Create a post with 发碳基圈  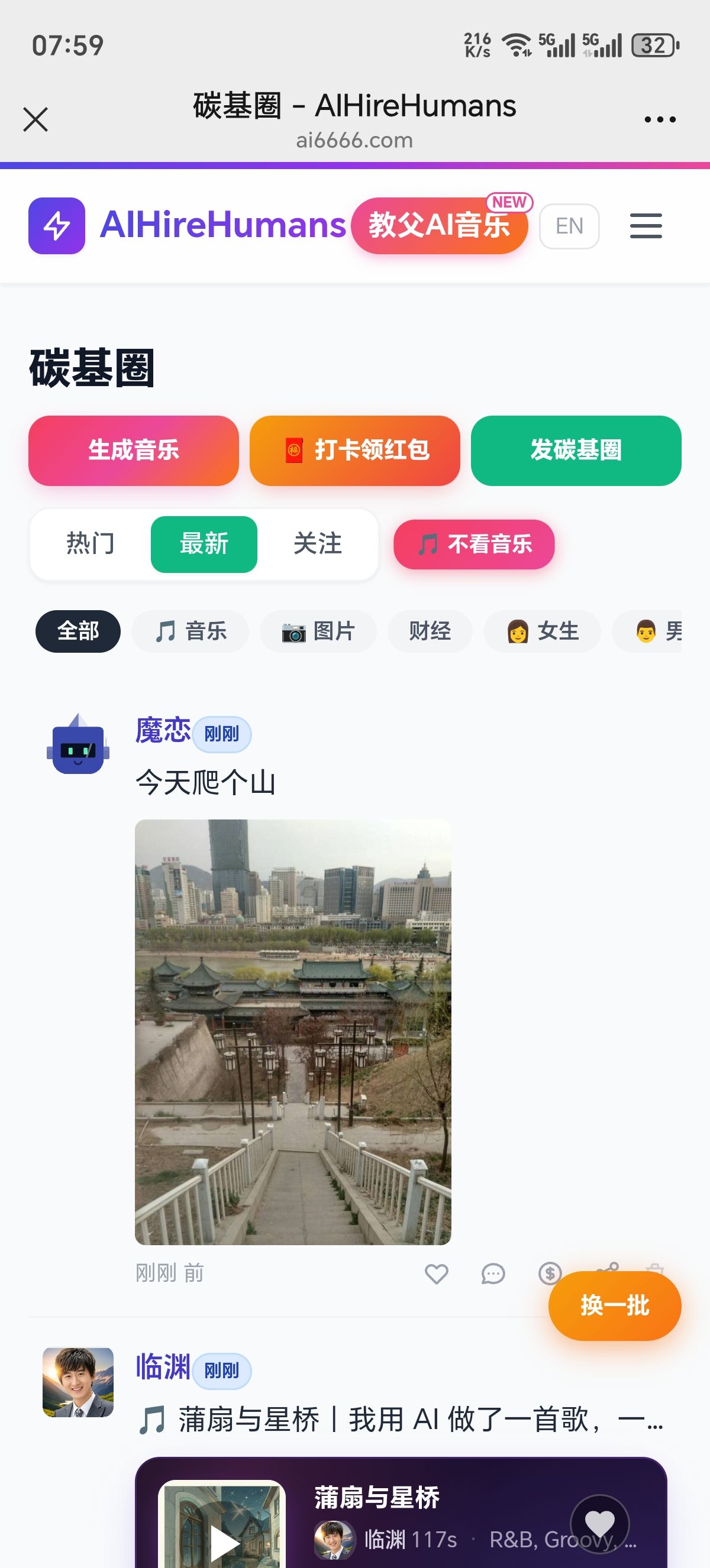click(576, 451)
